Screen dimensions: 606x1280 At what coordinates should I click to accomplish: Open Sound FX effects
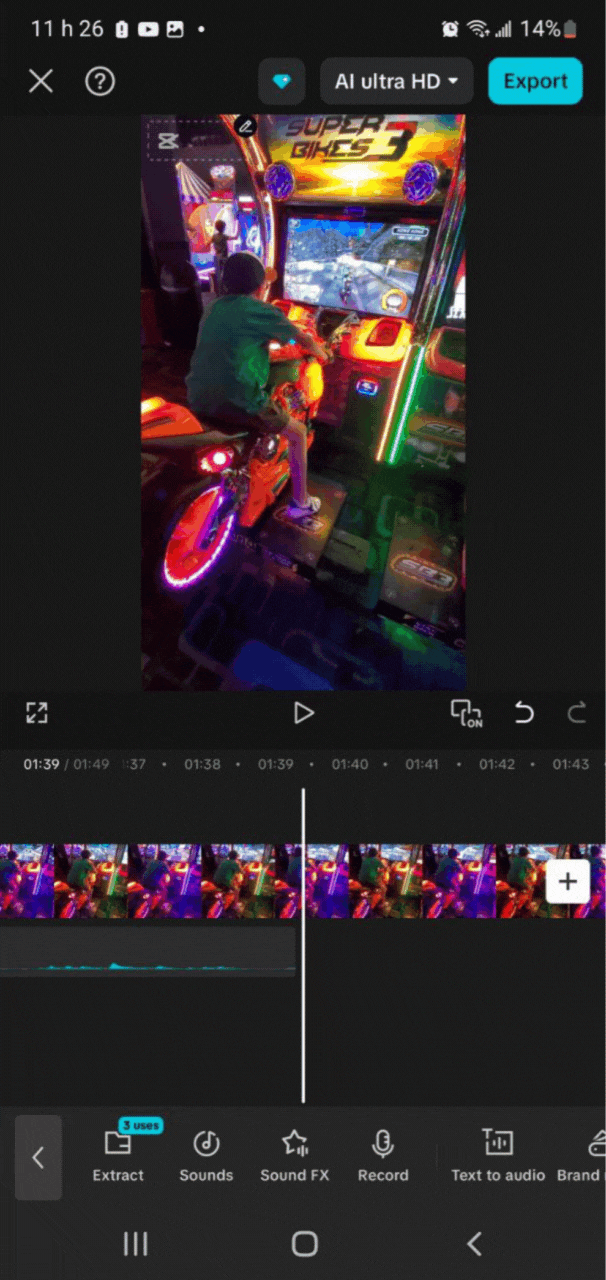(x=294, y=1156)
